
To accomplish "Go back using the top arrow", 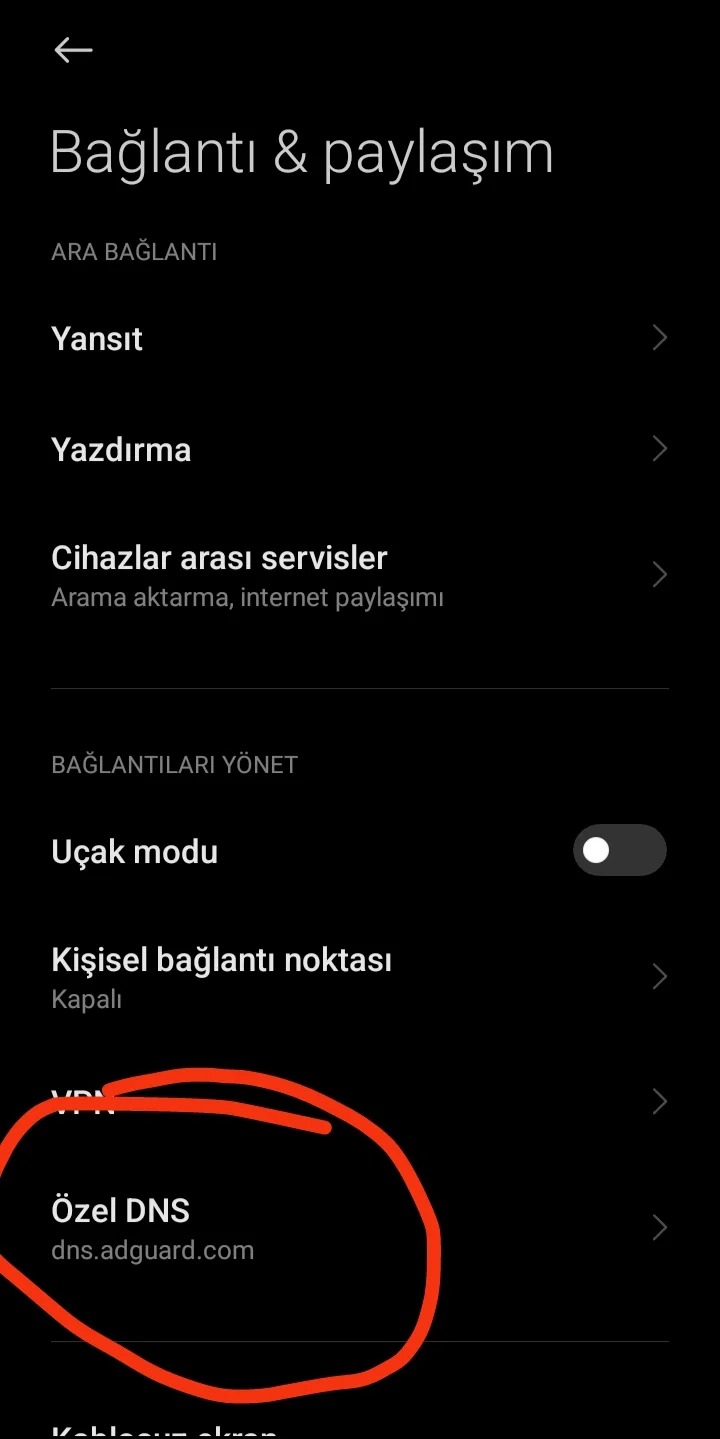I will [x=73, y=50].
